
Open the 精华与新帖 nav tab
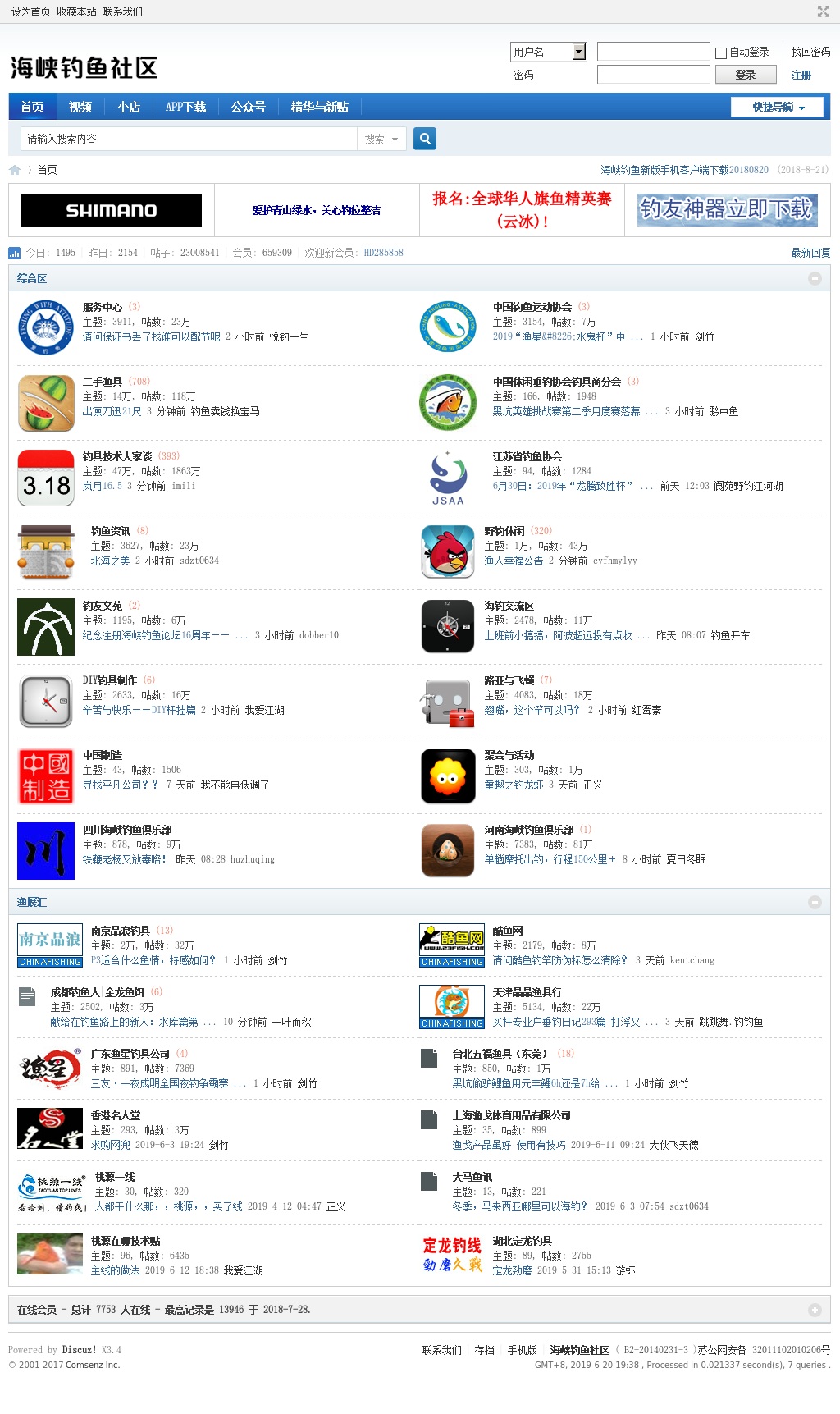pyautogui.click(x=319, y=107)
